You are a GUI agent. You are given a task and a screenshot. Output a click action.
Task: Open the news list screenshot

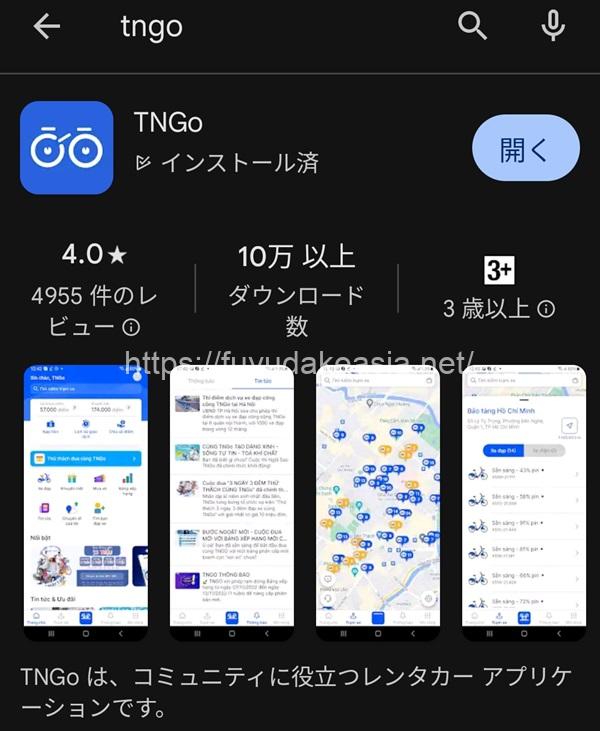click(232, 503)
